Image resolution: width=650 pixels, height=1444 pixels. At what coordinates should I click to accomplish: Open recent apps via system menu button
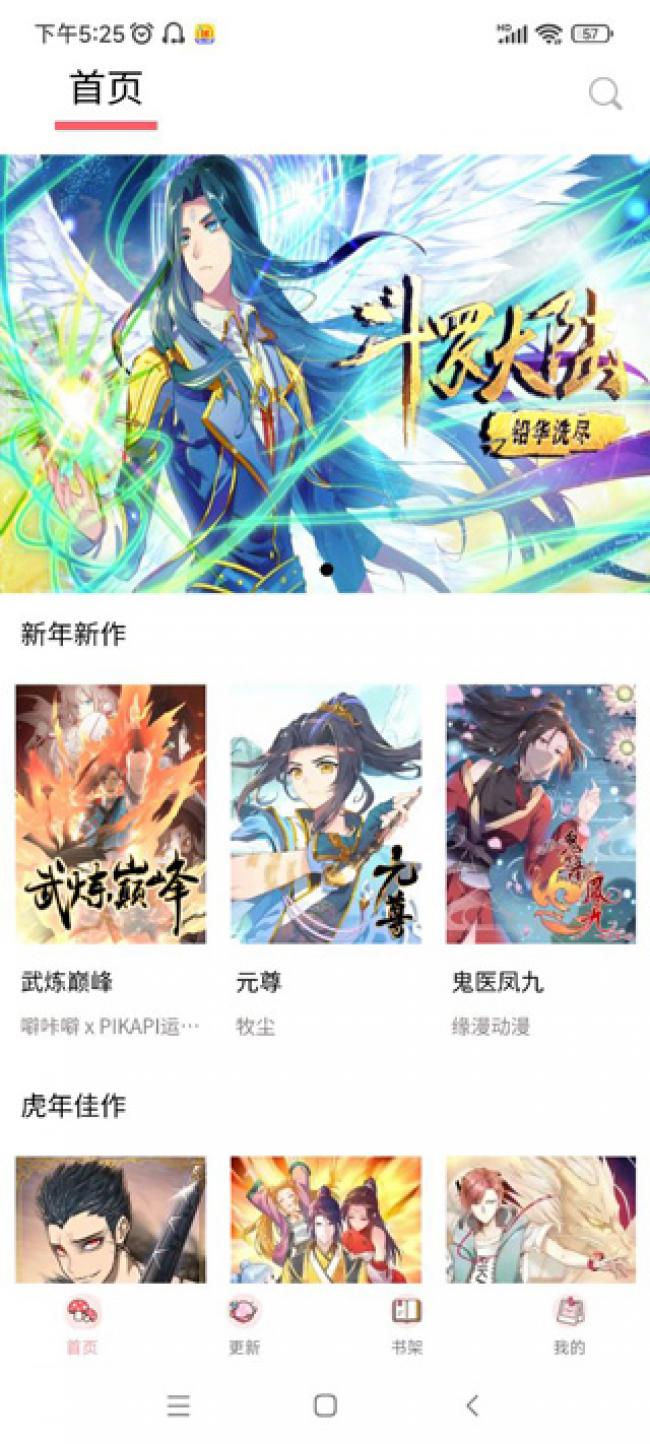coord(178,1405)
